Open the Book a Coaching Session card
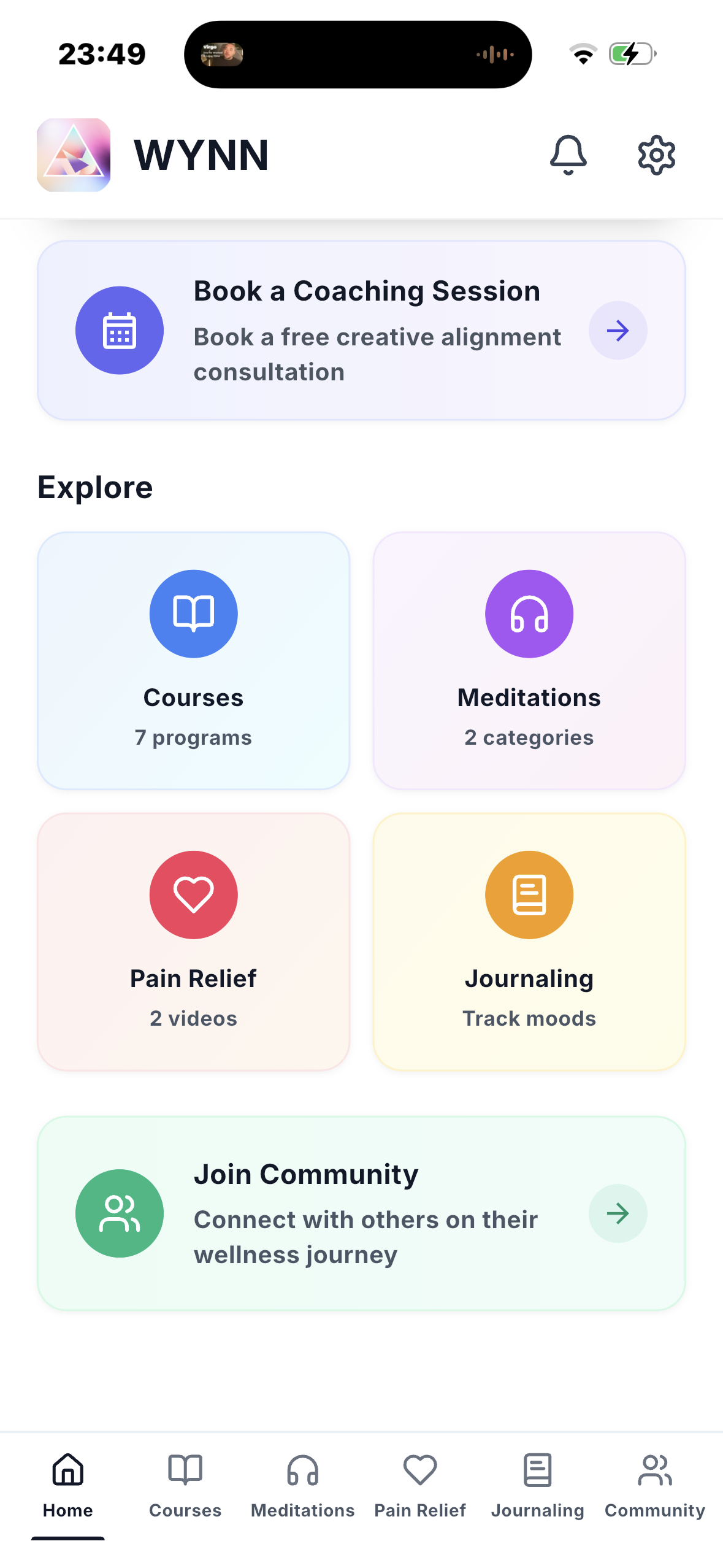The height and width of the screenshot is (1568, 723). pos(361,330)
